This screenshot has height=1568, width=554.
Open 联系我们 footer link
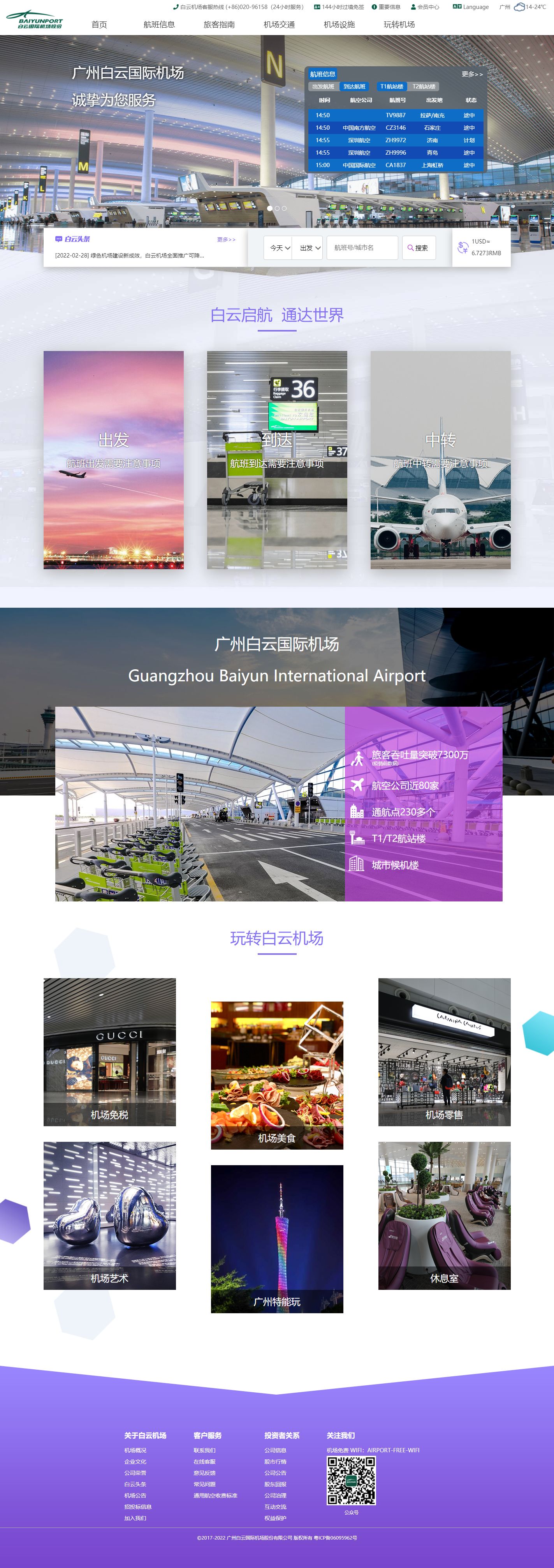pos(204,1450)
